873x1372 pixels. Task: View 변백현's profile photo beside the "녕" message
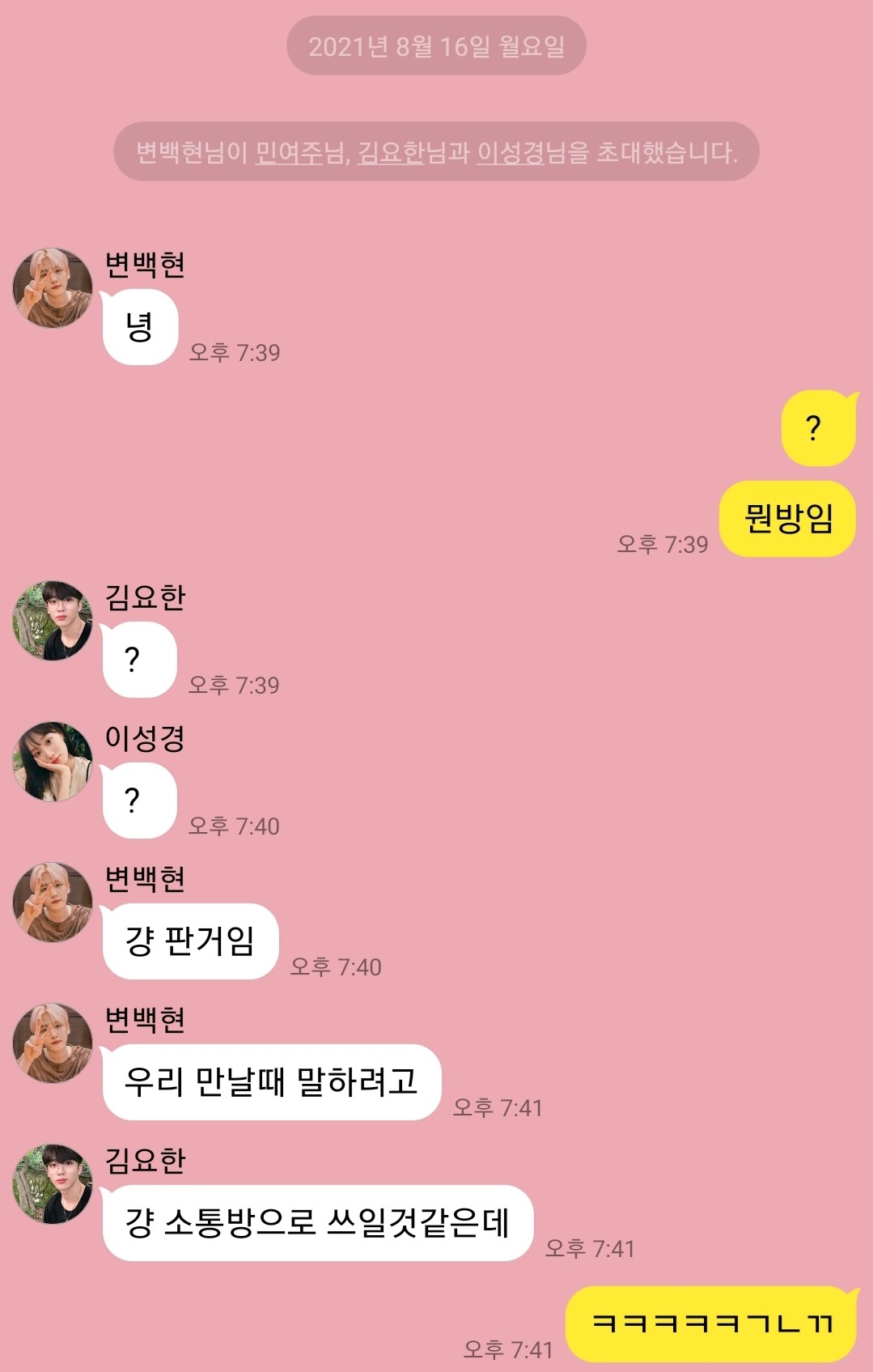(x=53, y=288)
